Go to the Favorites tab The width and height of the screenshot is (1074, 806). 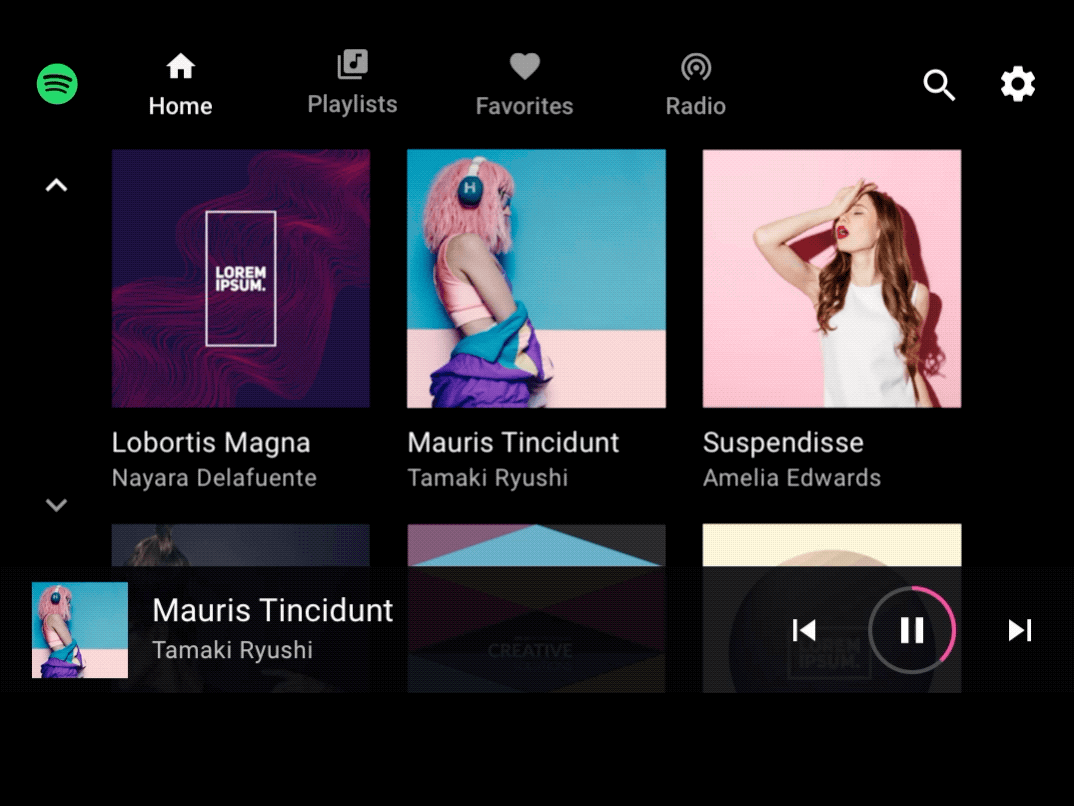(524, 85)
